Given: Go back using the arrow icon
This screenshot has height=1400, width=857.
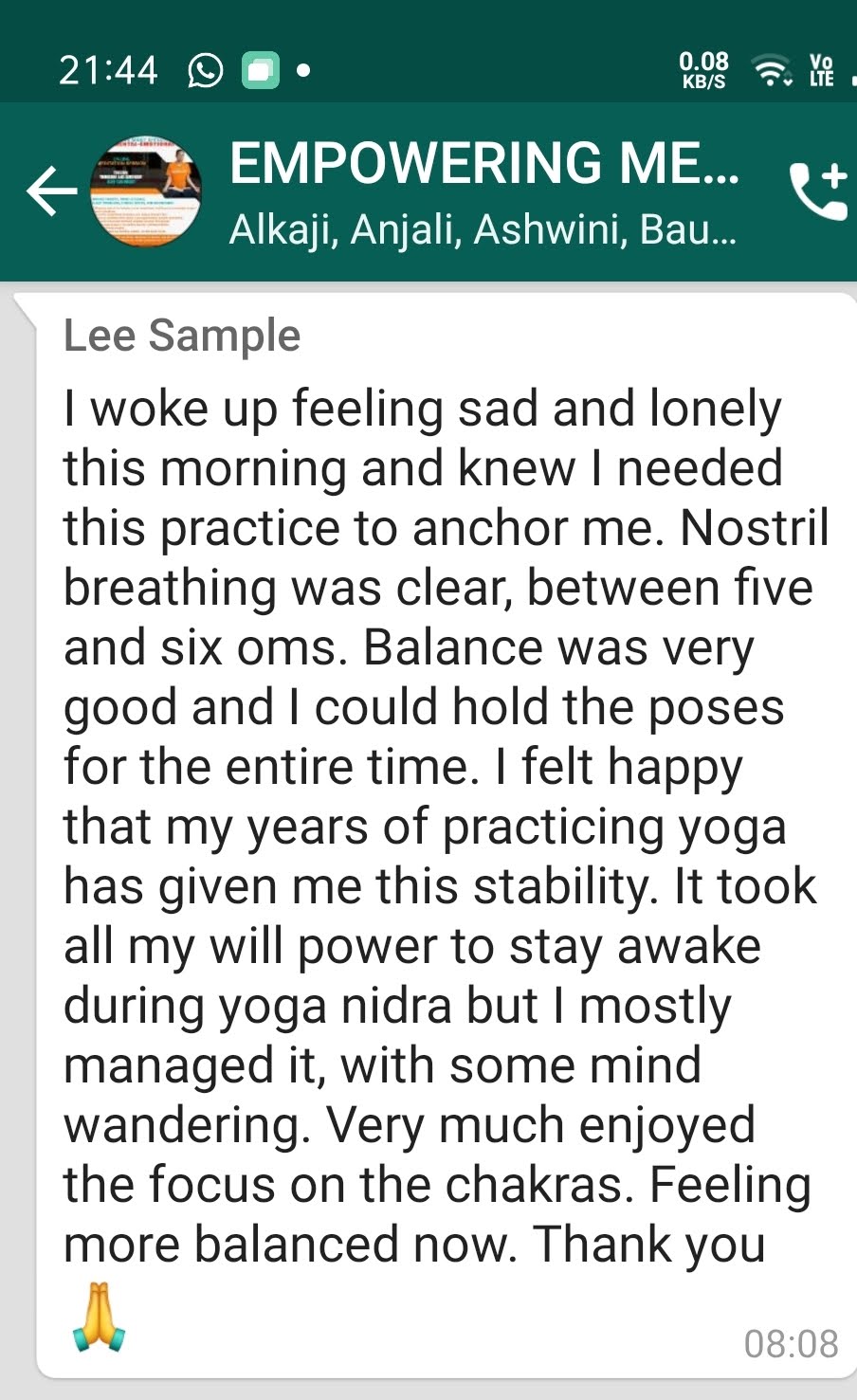Looking at the screenshot, I should tap(51, 191).
